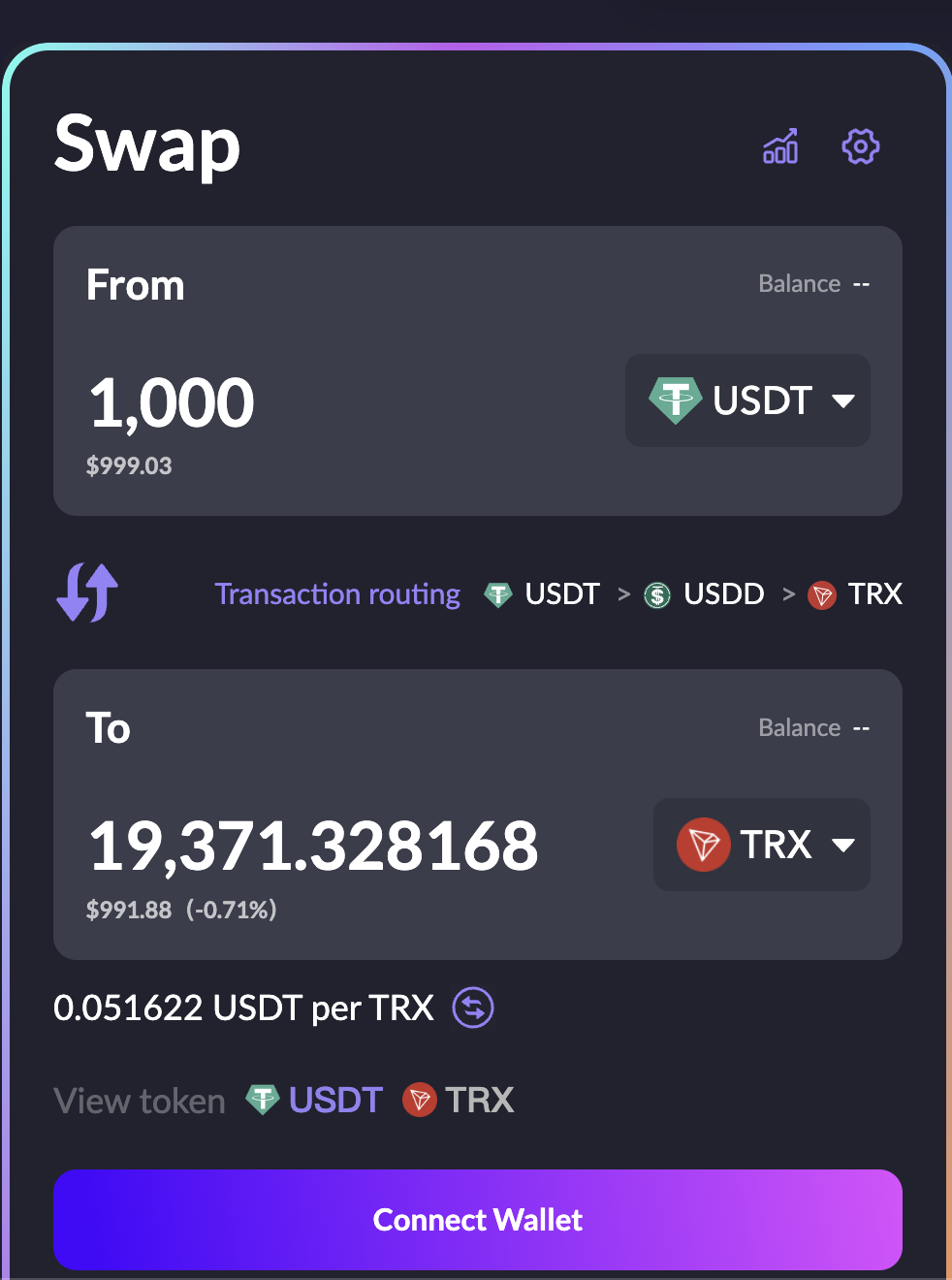
Task: Open the TRX token dropdown in To
Action: [762, 845]
